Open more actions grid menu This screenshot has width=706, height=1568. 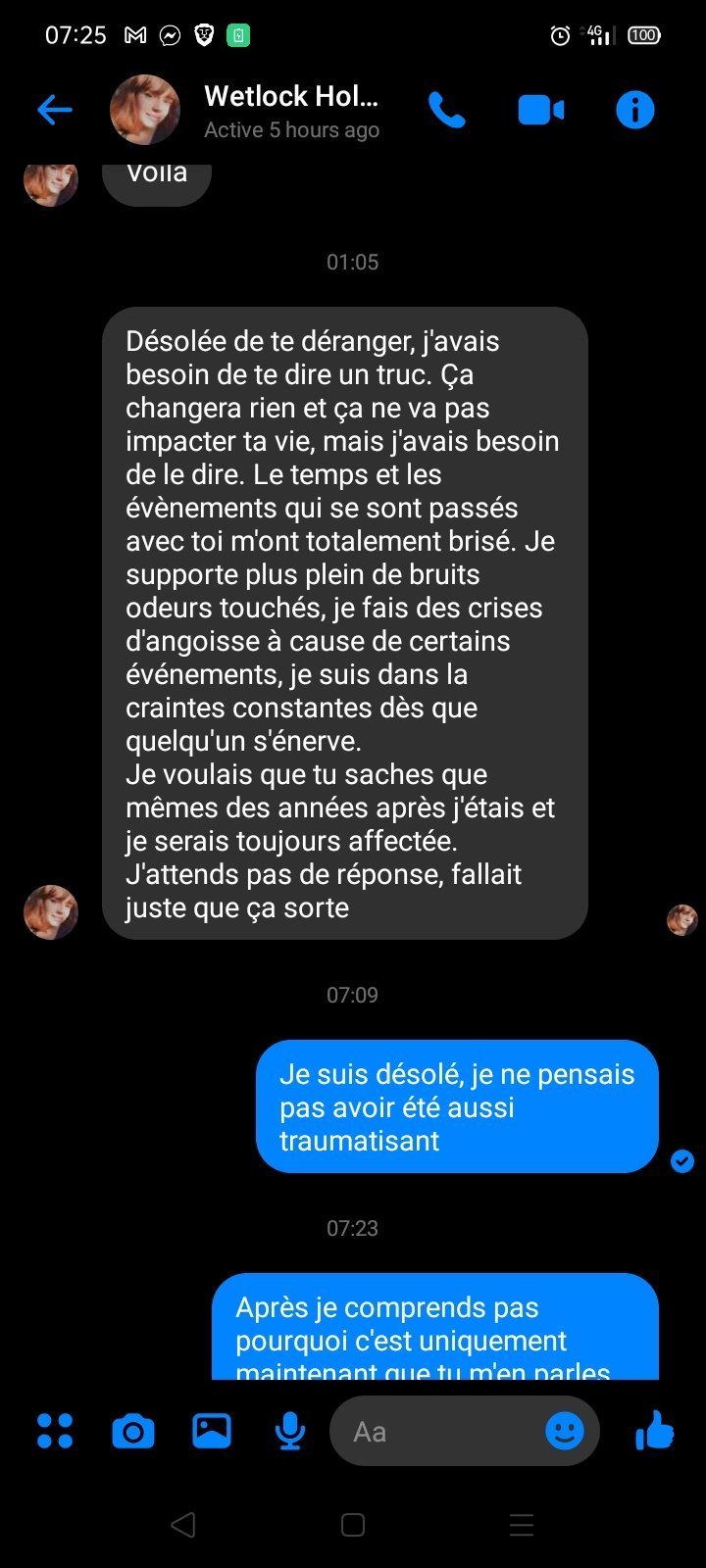(55, 1431)
